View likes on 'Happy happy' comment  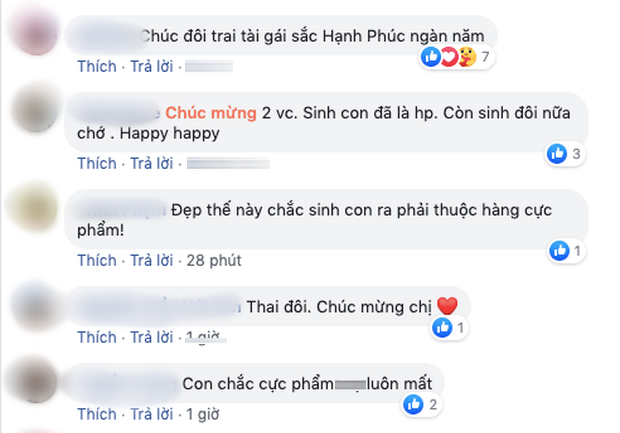(x=563, y=154)
